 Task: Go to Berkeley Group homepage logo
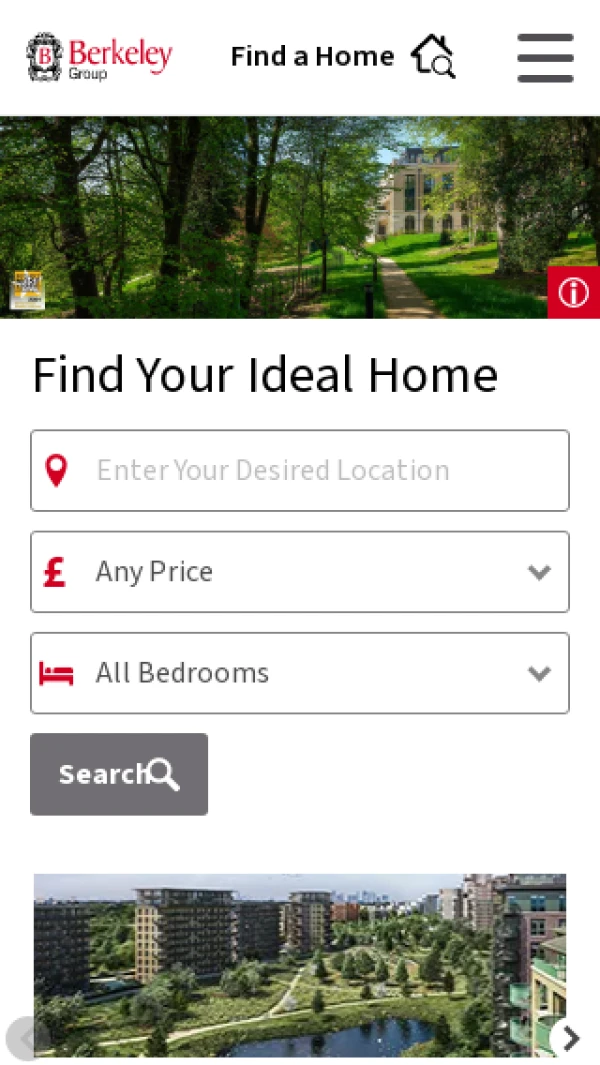click(99, 57)
